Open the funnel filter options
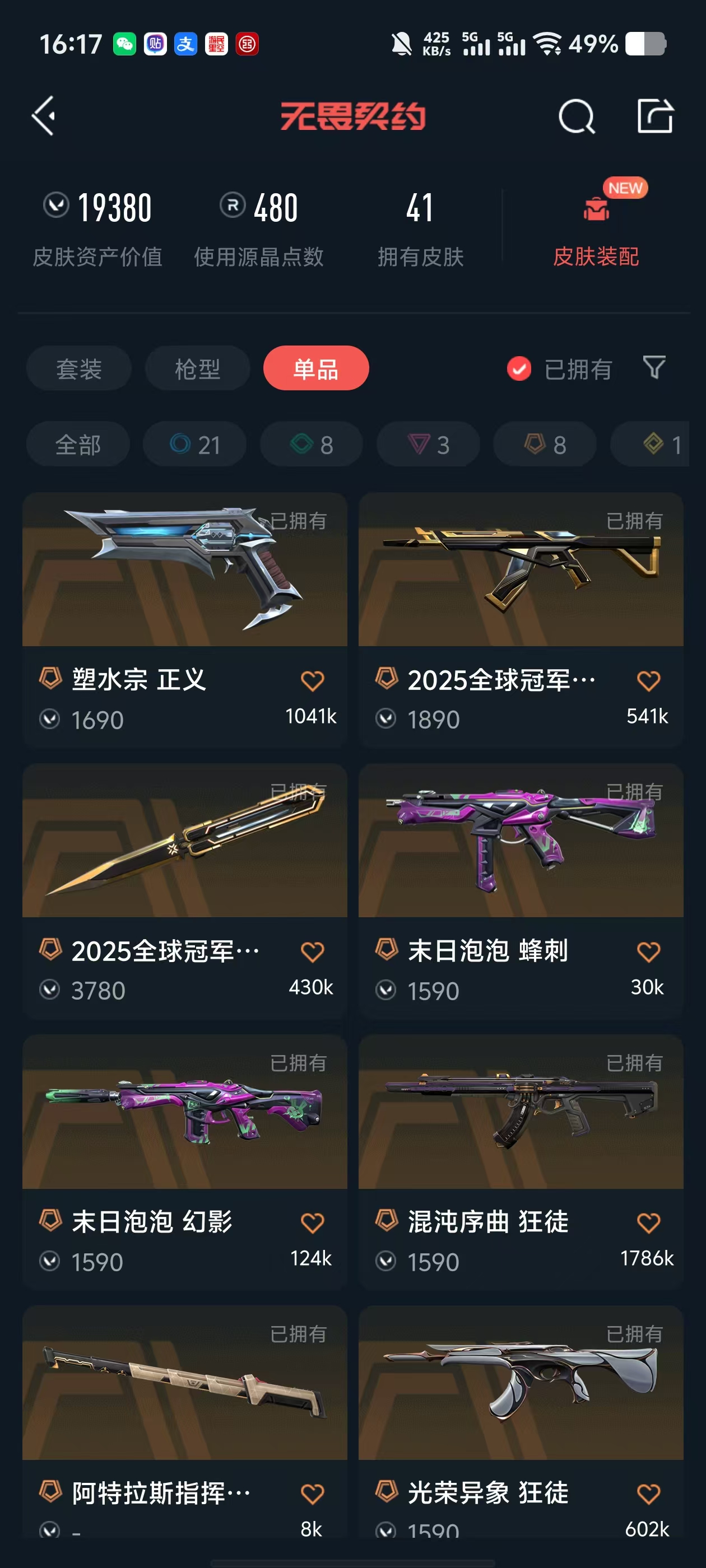This screenshot has width=706, height=1568. point(654,368)
